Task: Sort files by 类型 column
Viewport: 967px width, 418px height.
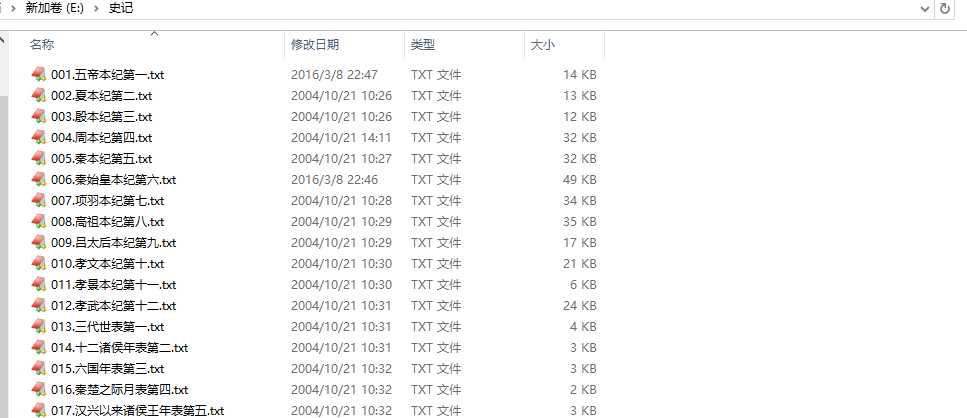Action: [x=423, y=45]
